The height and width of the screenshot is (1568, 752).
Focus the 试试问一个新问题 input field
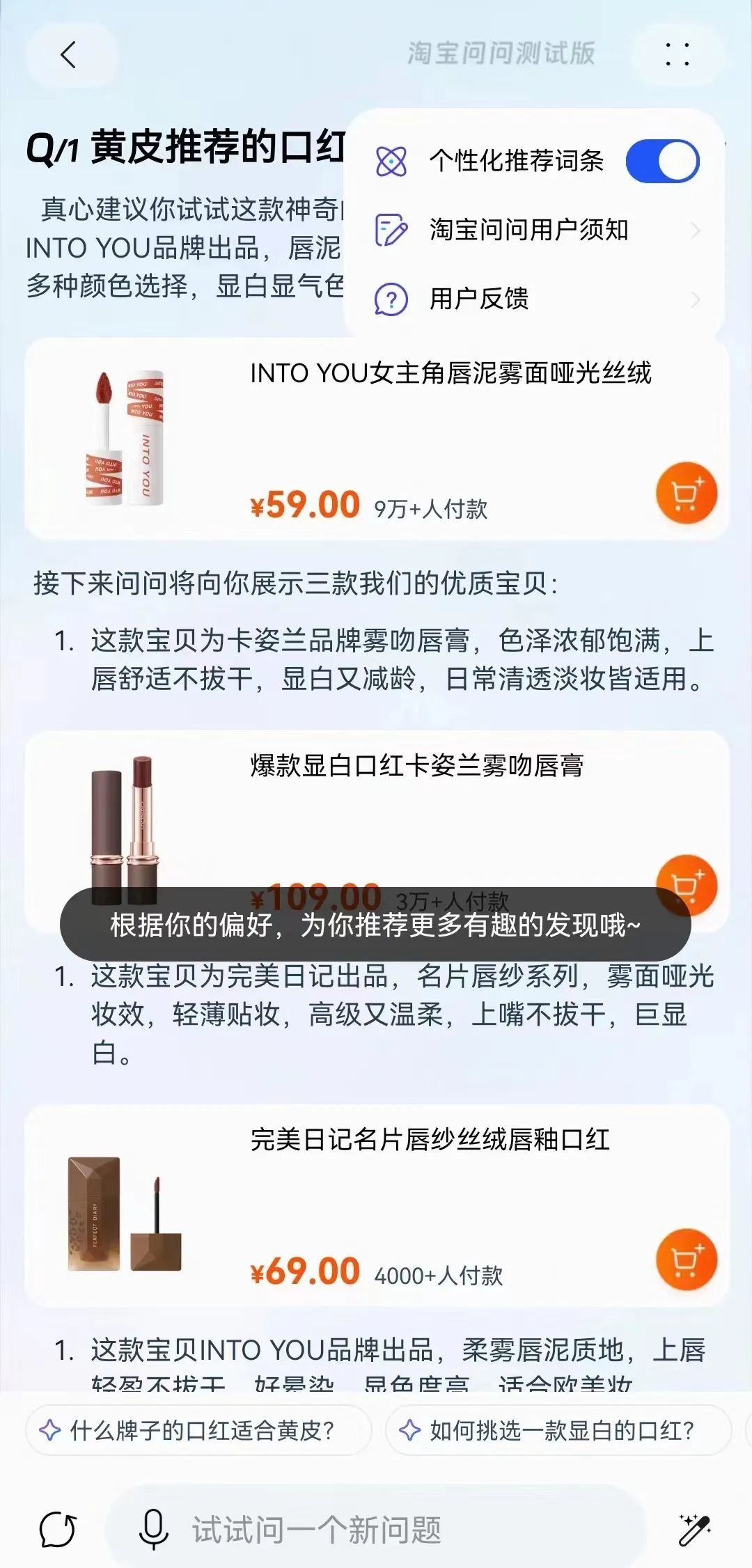[390, 1529]
